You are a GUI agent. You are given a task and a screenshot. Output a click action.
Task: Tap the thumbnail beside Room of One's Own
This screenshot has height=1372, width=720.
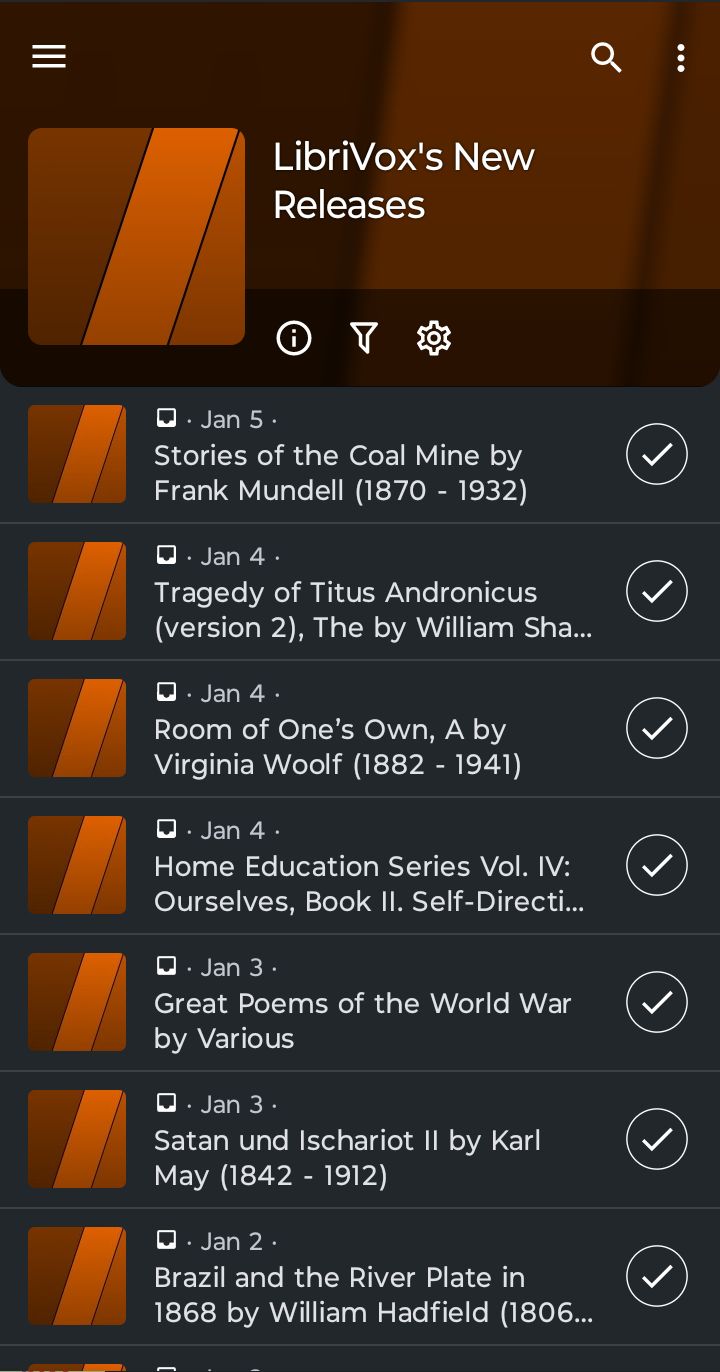pyautogui.click(x=77, y=728)
